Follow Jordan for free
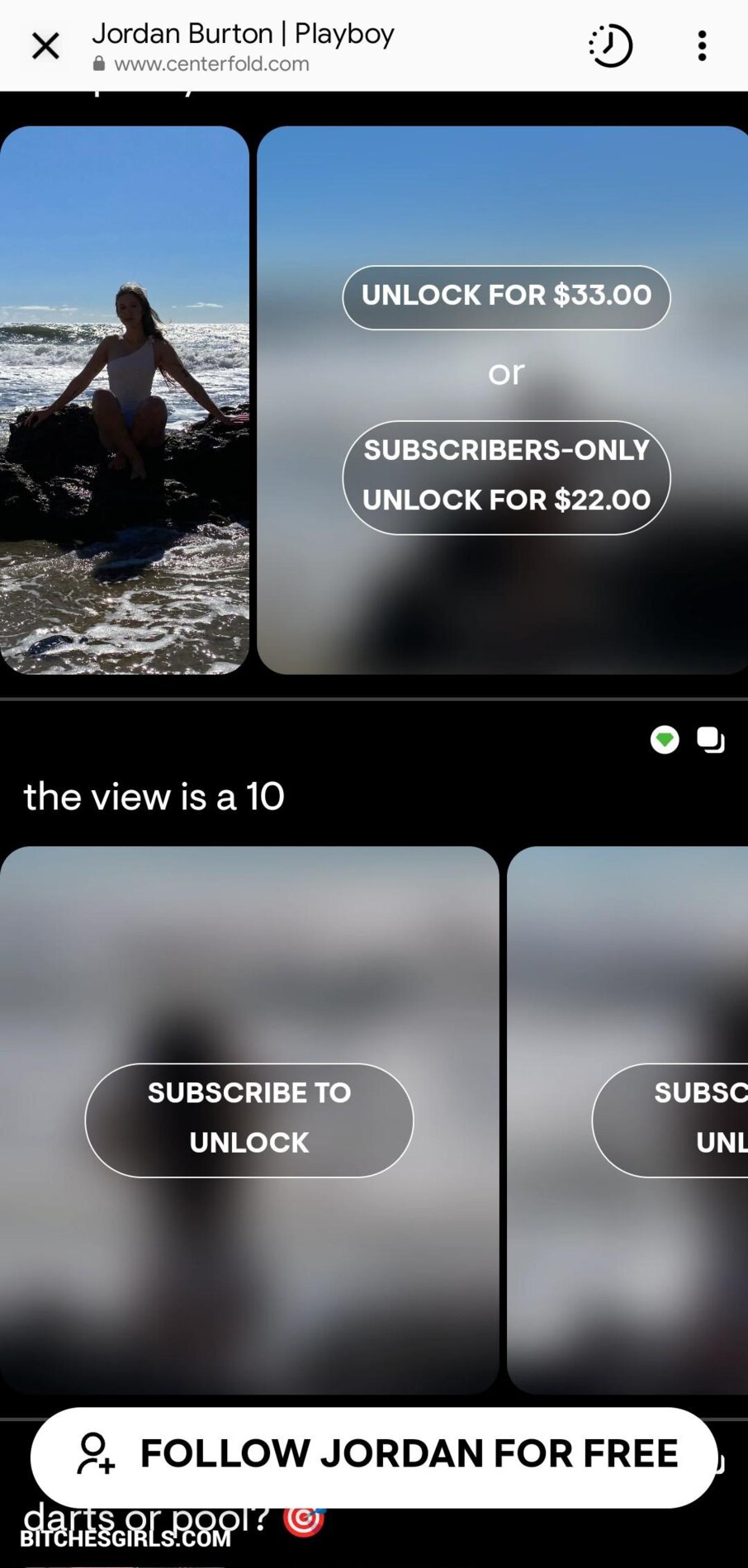 pos(374,1456)
